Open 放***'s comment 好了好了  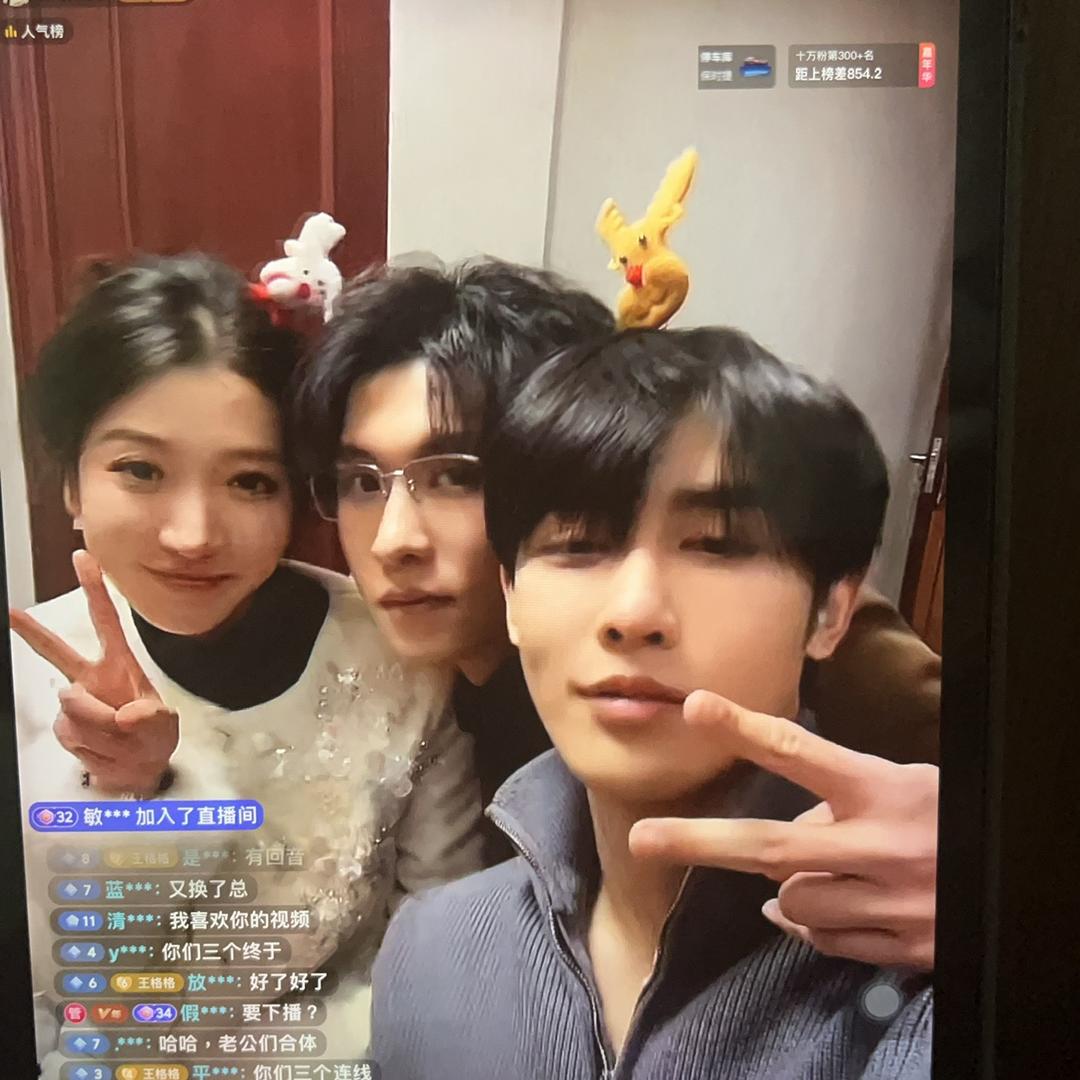pyautogui.click(x=195, y=982)
